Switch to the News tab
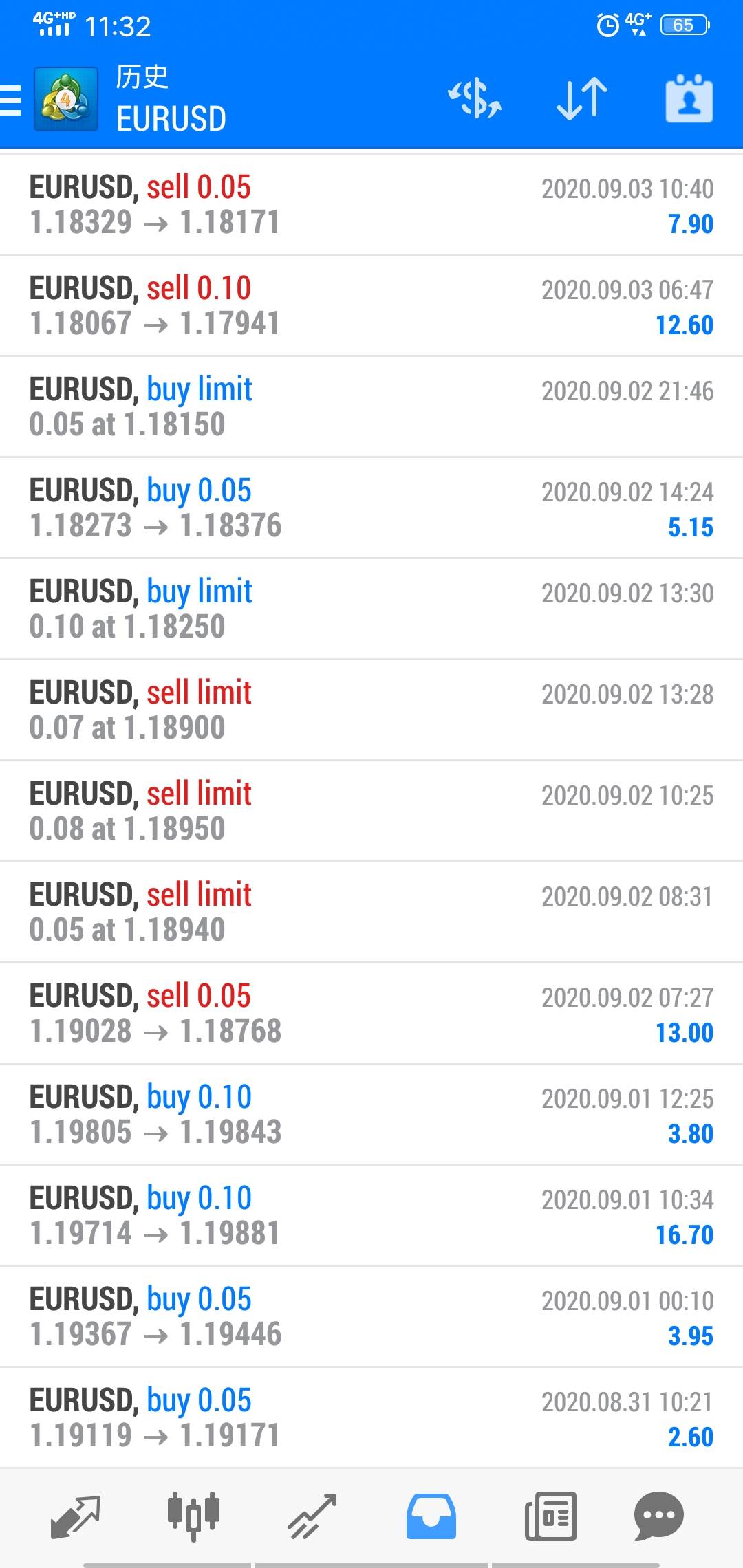The image size is (743, 1568). tap(550, 1516)
